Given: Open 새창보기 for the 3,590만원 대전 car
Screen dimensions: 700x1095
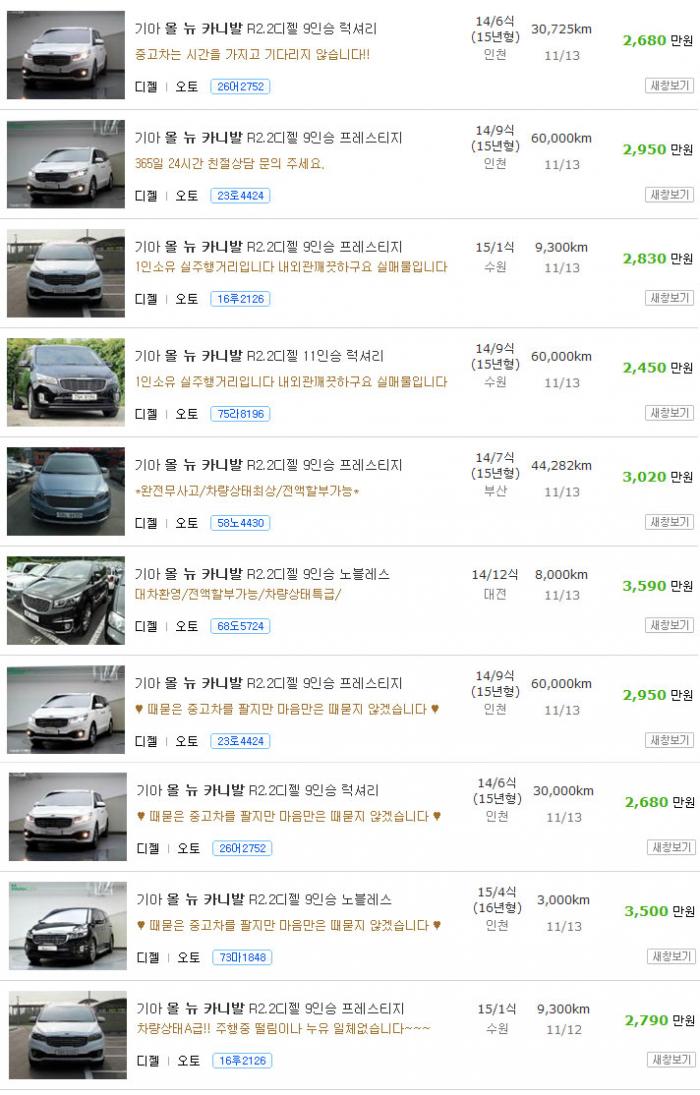Looking at the screenshot, I should coord(669,625).
